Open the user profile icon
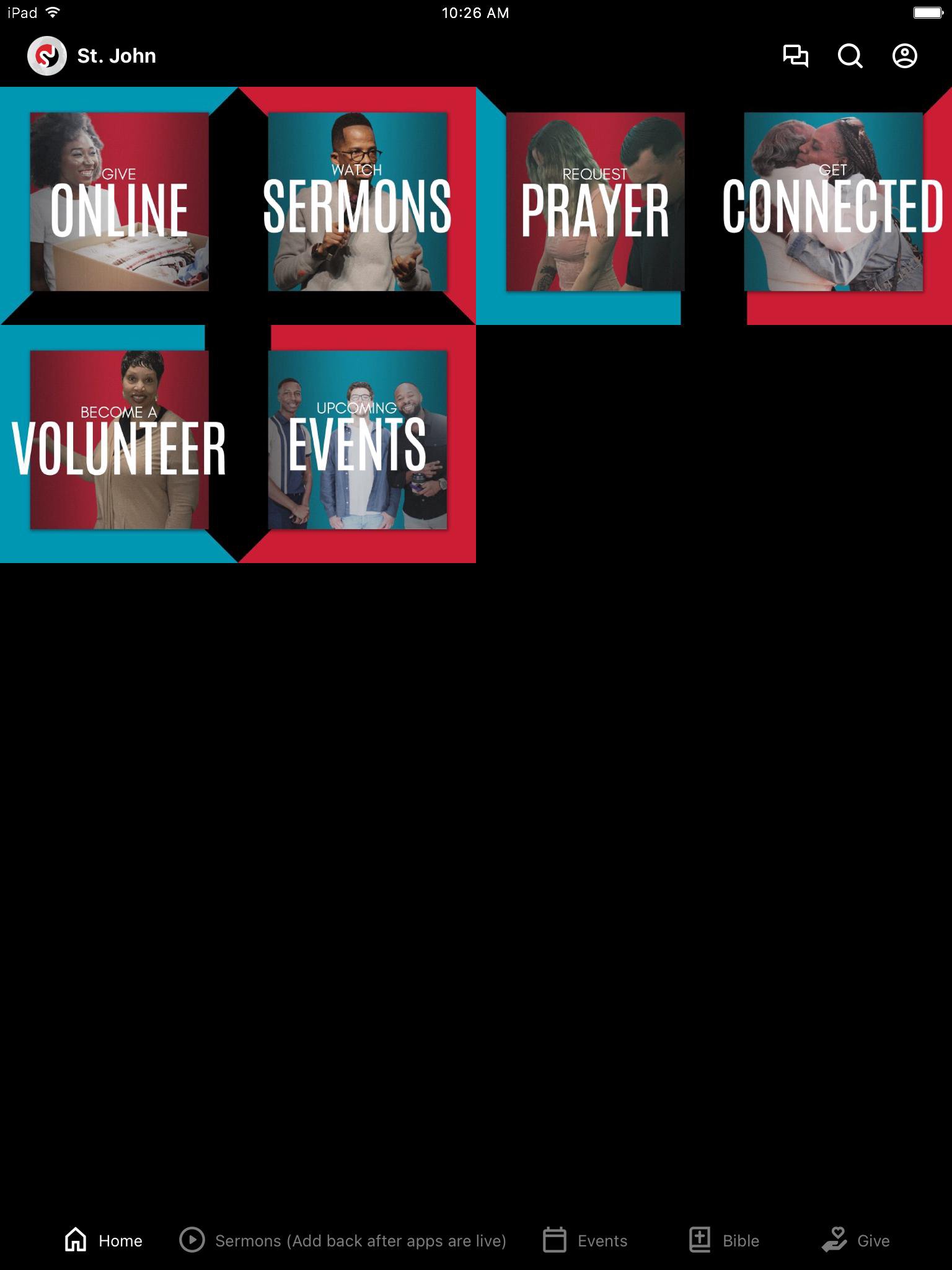Image resolution: width=952 pixels, height=1270 pixels. tap(904, 56)
